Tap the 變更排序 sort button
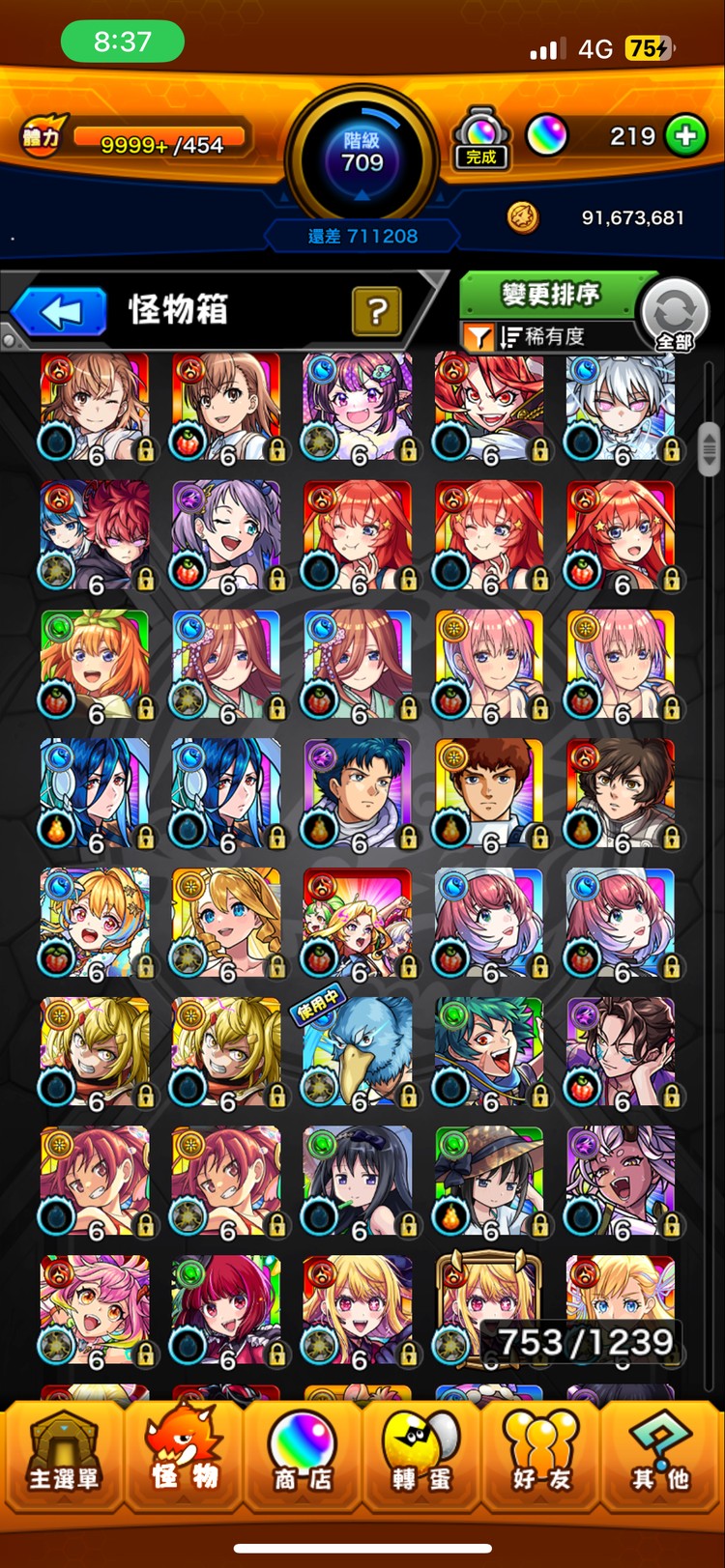The image size is (725, 1568). coord(550,294)
